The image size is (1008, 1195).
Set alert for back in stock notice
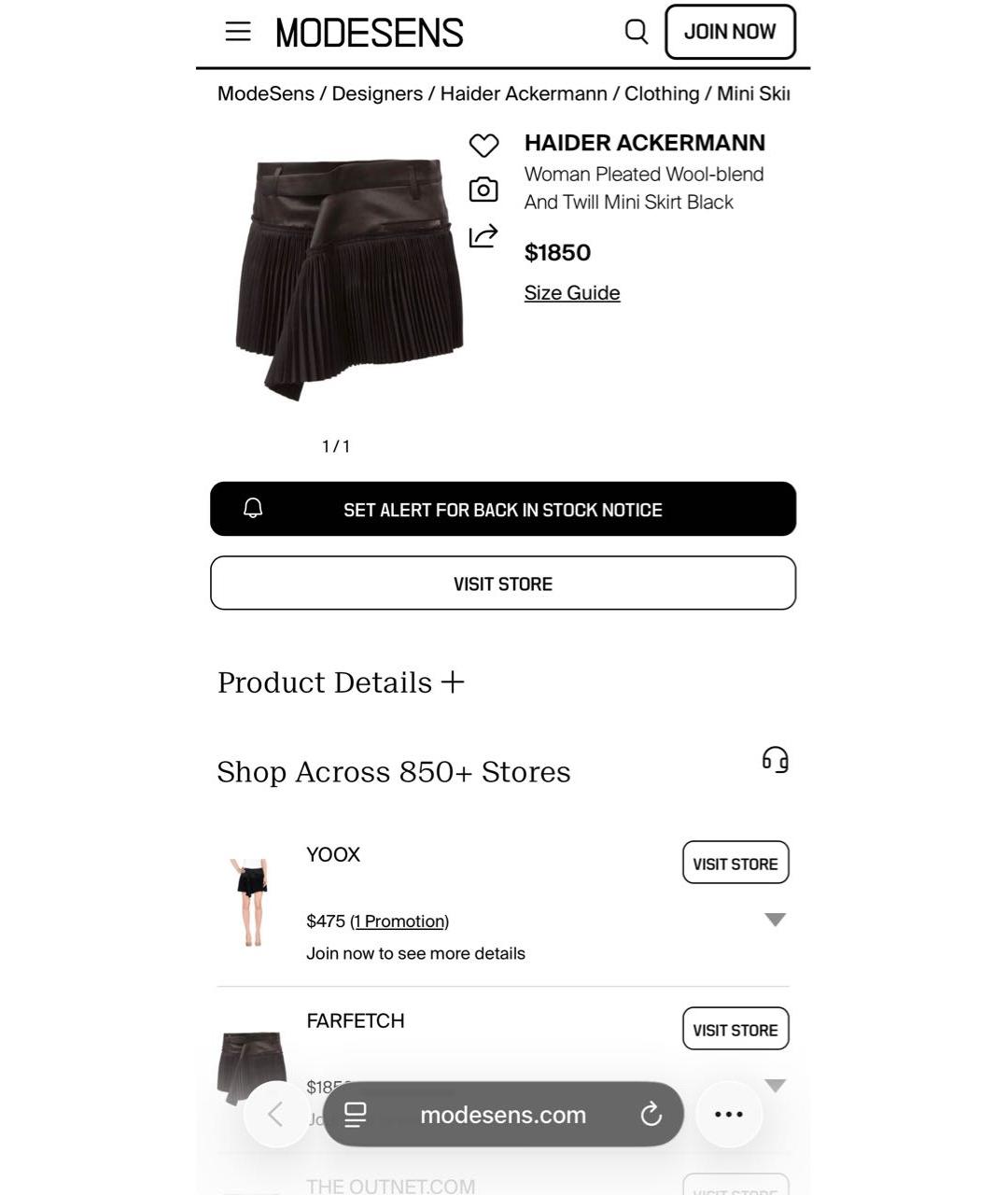(x=502, y=510)
